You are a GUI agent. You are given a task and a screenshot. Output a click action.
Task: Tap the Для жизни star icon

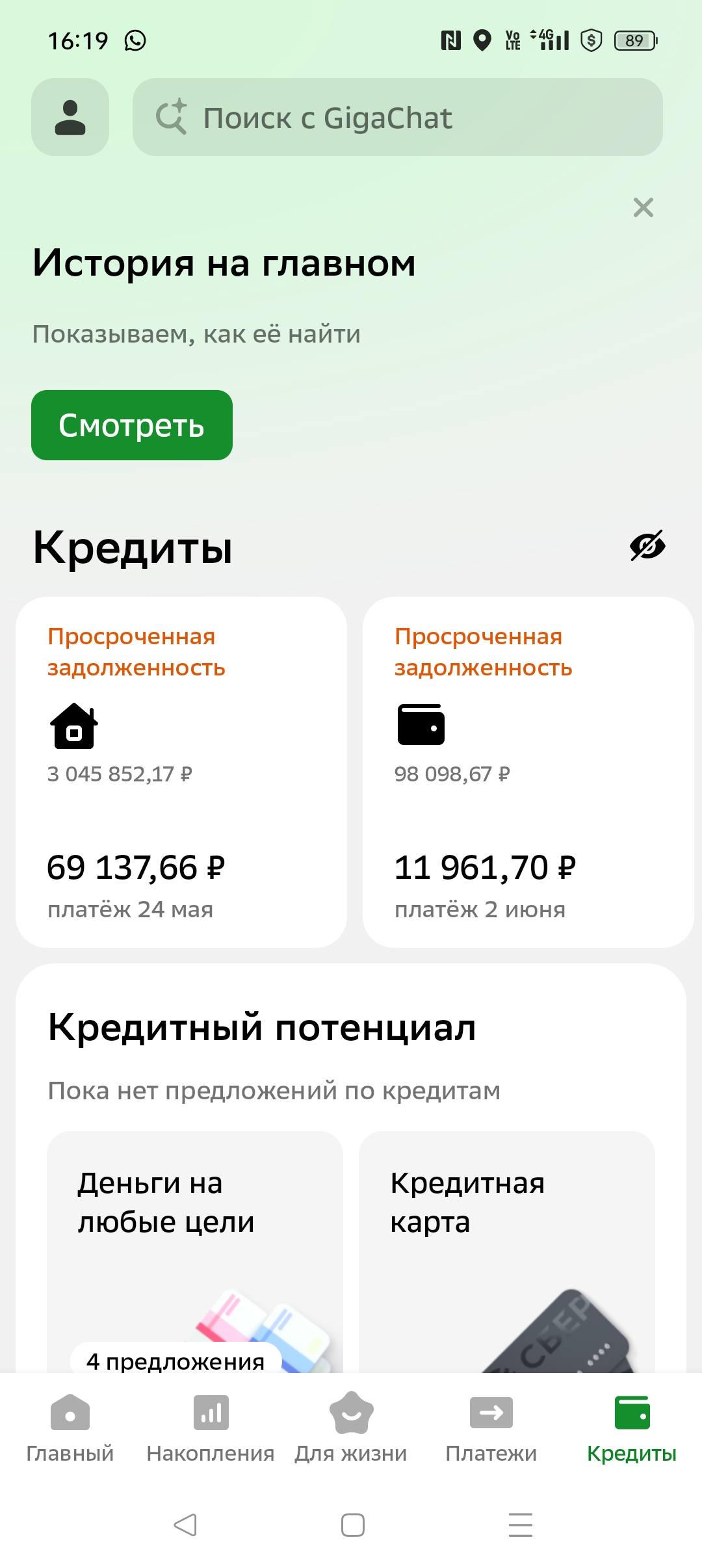(350, 1412)
